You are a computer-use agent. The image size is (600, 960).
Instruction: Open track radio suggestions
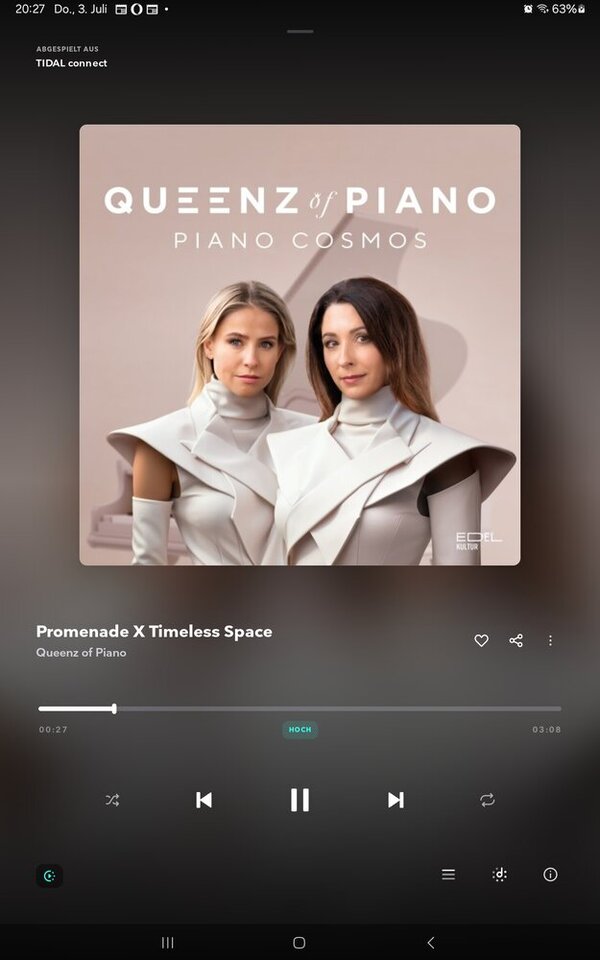[500, 874]
